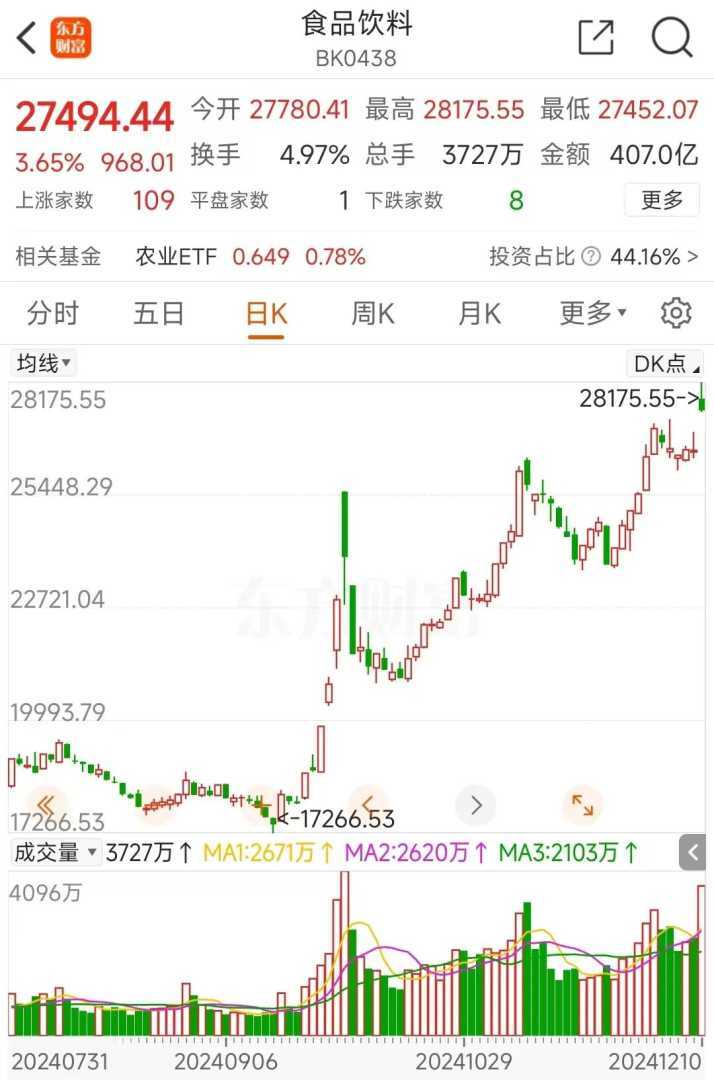
Task: Collapse the side panel arrow beside MA3
Action: coord(693,853)
